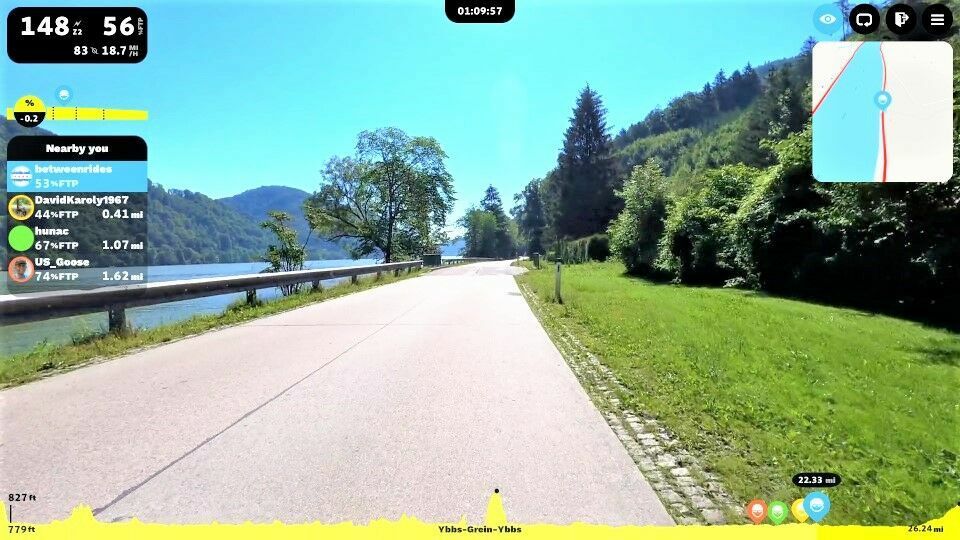
Task: Select nearby rider US_Goose
Action: [x=77, y=269]
